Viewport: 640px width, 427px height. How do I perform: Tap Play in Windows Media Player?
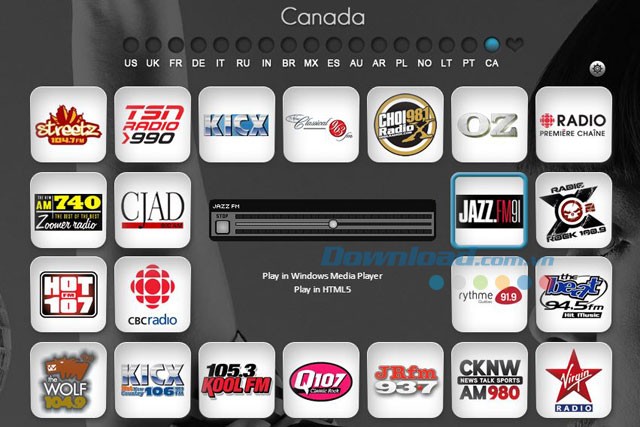click(321, 274)
